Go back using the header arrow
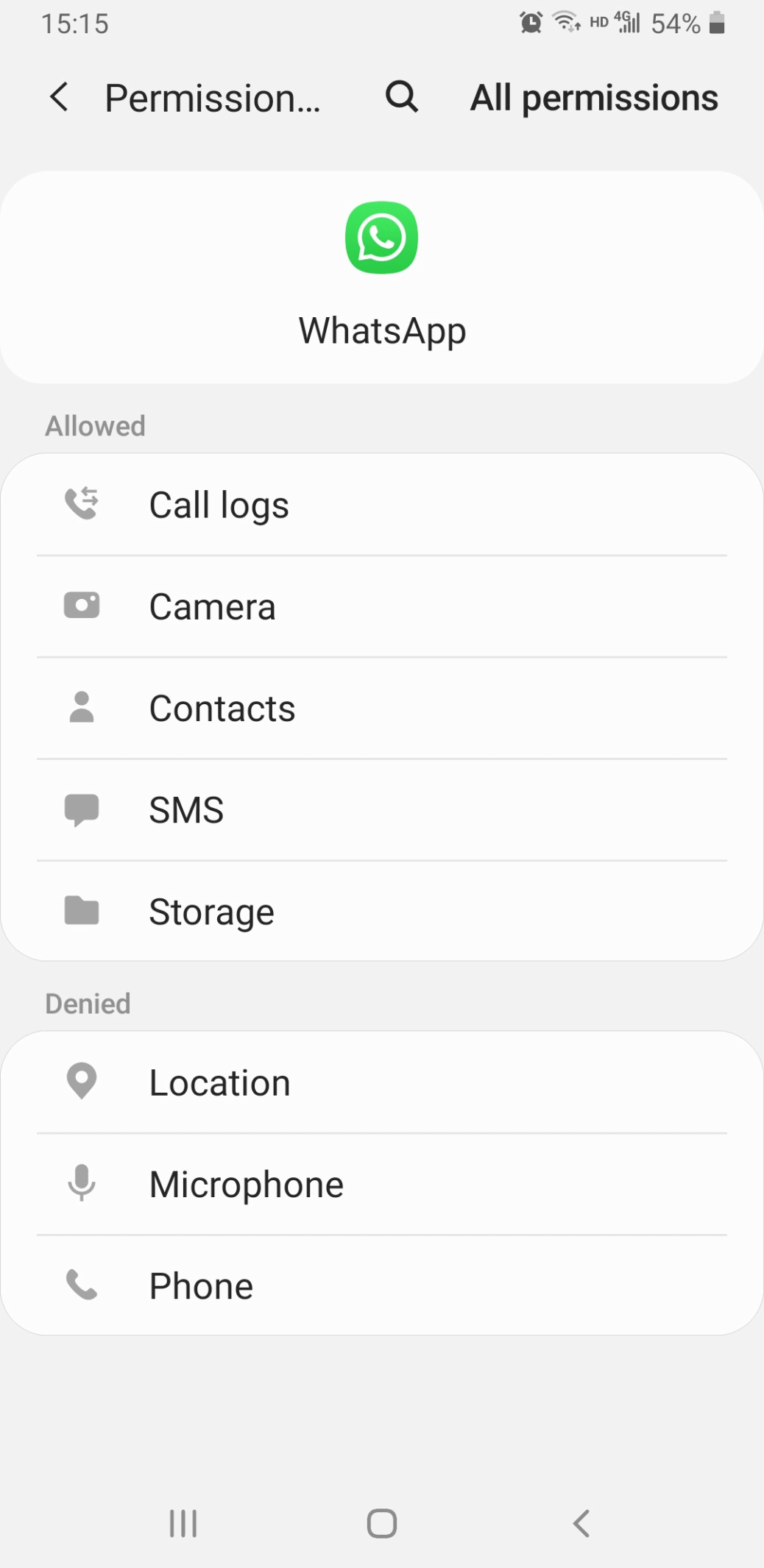Viewport: 764px width, 1568px height. [59, 97]
